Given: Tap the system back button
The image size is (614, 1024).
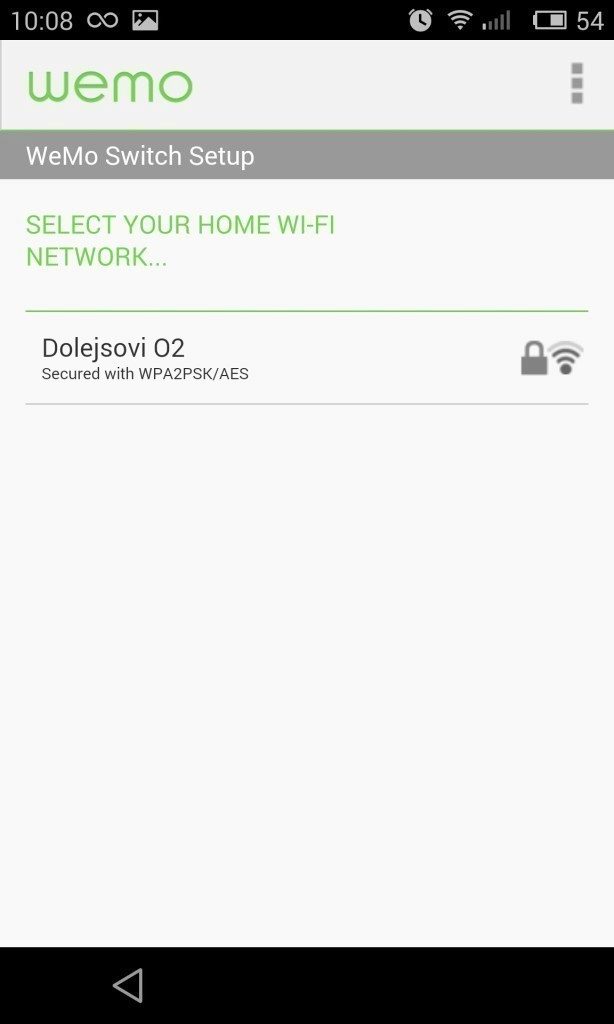Looking at the screenshot, I should (x=128, y=985).
